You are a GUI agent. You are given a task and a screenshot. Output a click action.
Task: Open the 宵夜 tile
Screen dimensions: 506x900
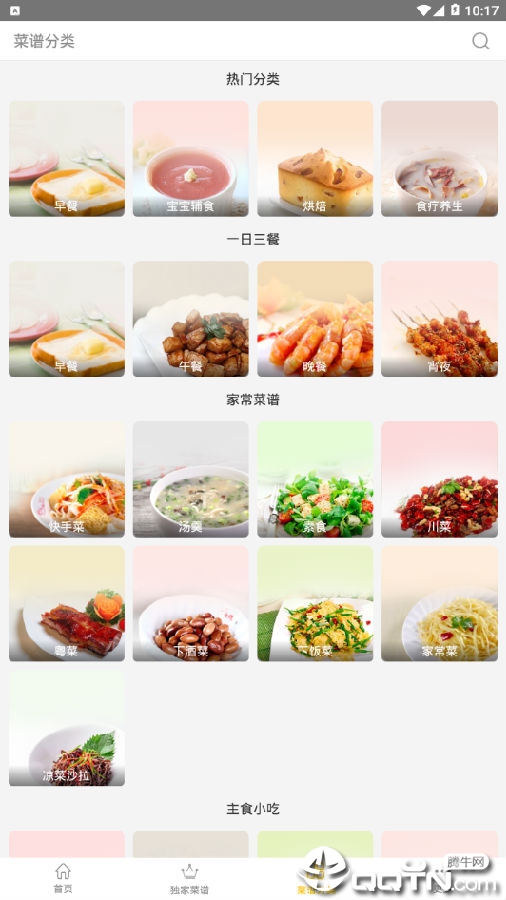pyautogui.click(x=439, y=319)
